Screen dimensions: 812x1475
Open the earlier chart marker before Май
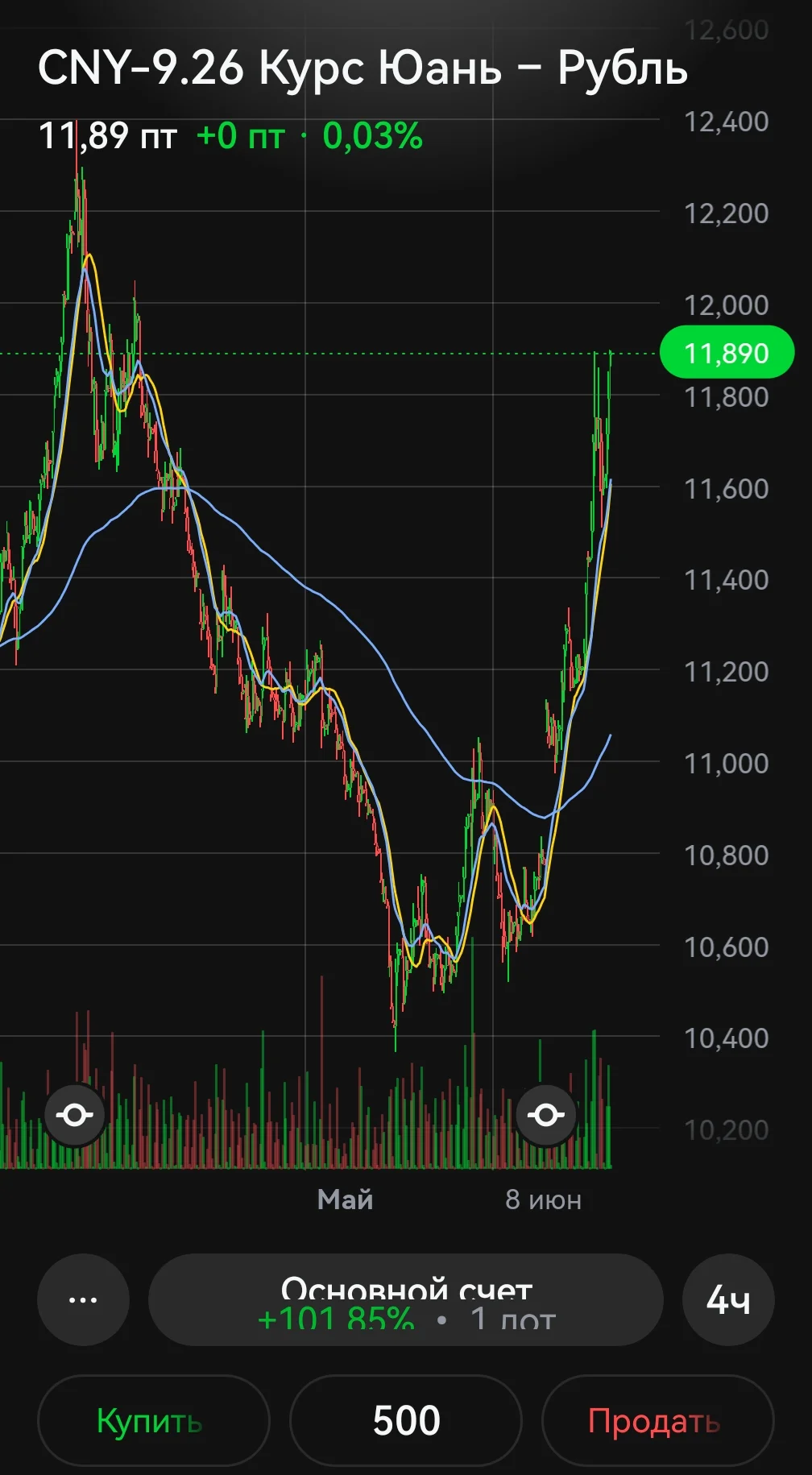(x=75, y=1115)
